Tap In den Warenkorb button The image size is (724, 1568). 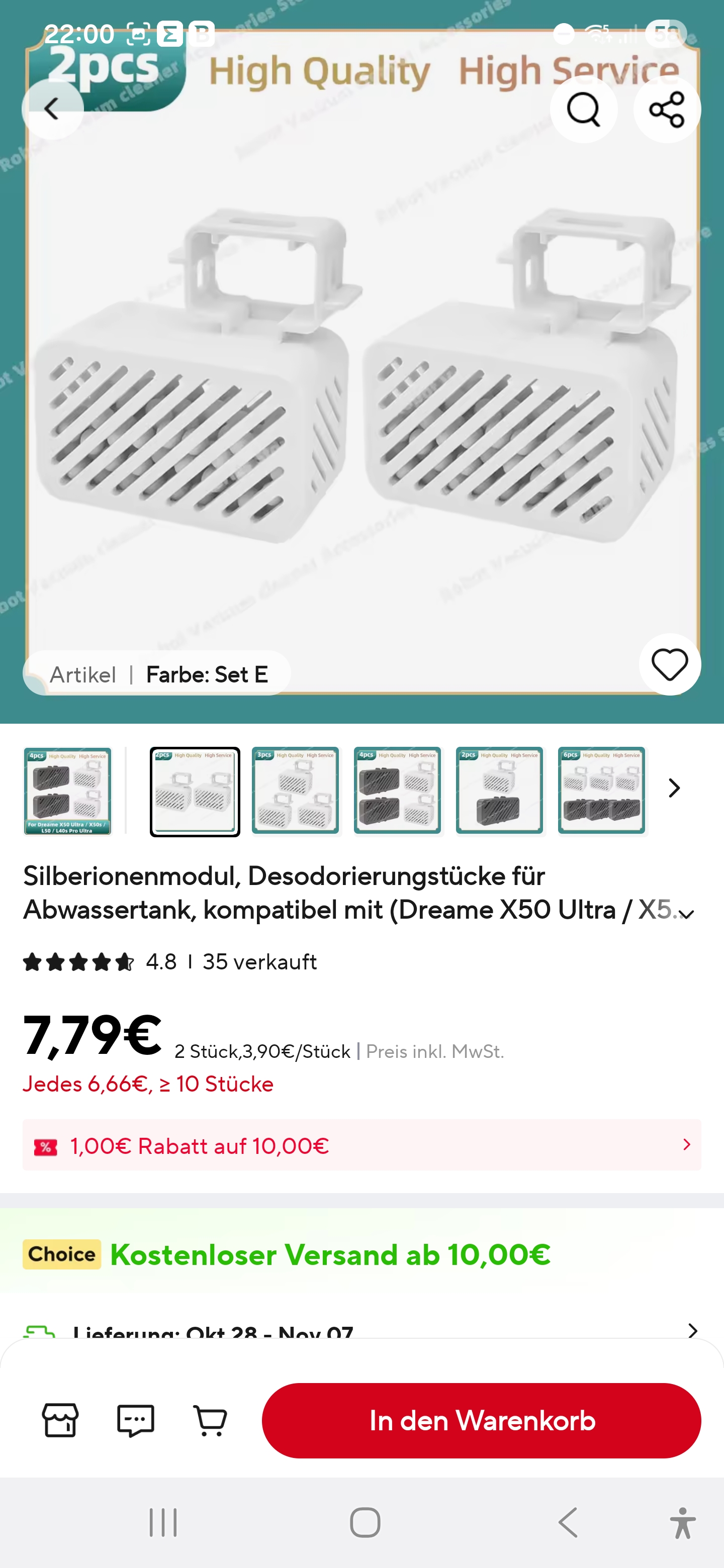point(481,1420)
